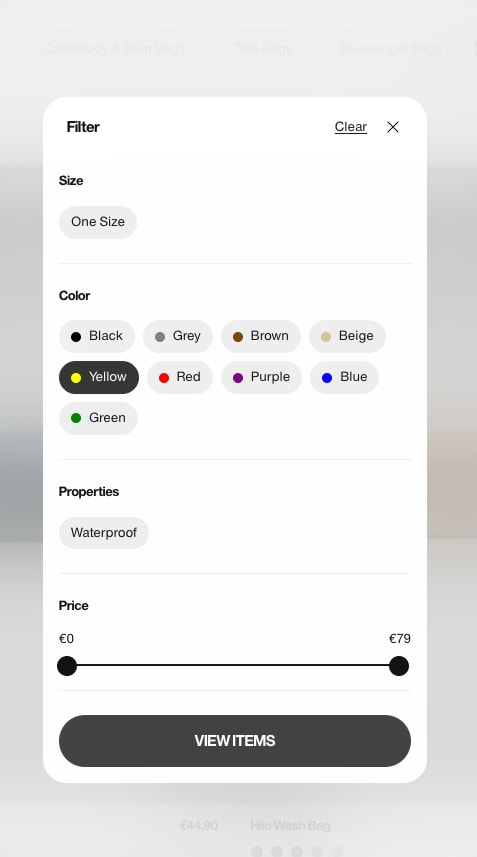Filter by Black color

tap(97, 336)
